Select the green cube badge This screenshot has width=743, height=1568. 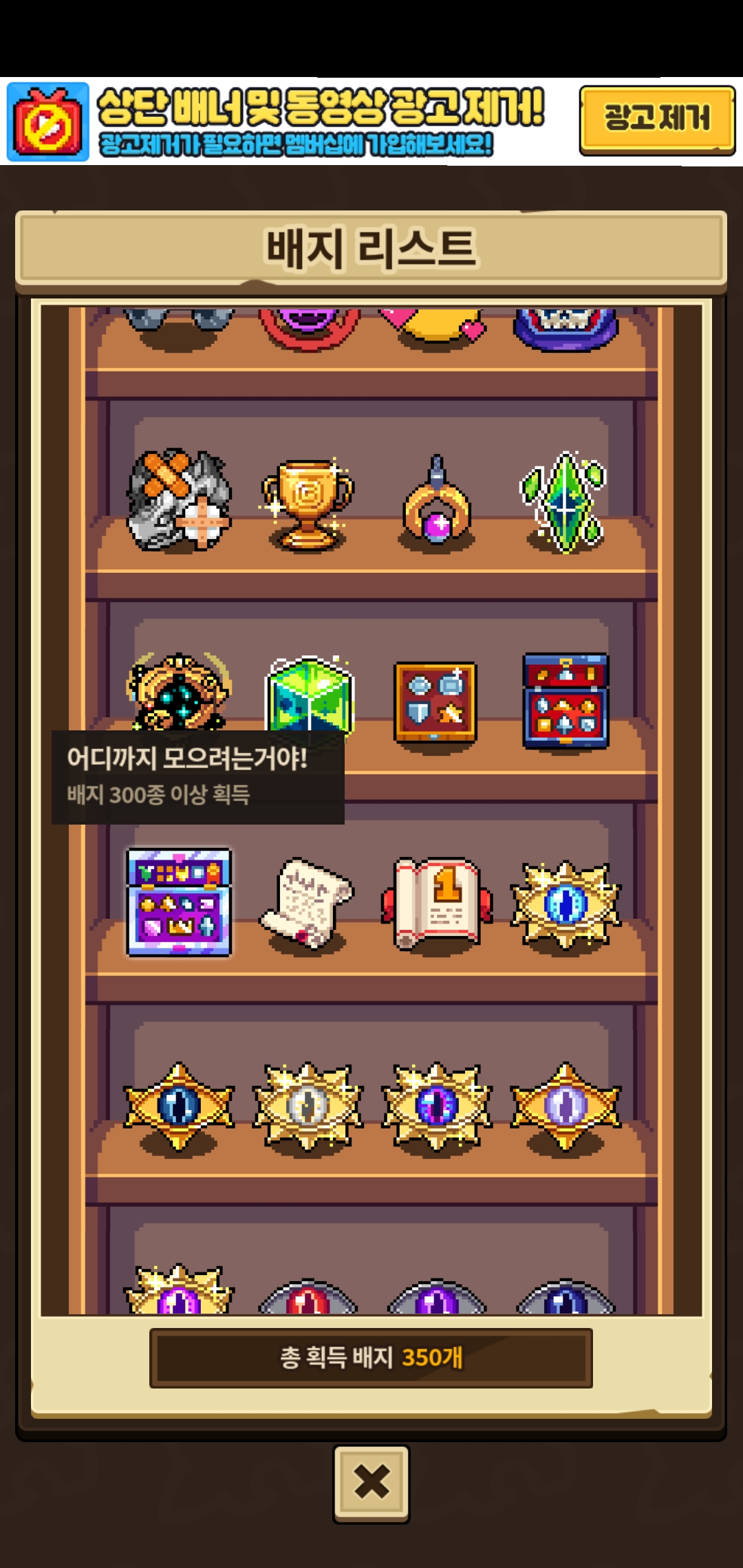[309, 695]
